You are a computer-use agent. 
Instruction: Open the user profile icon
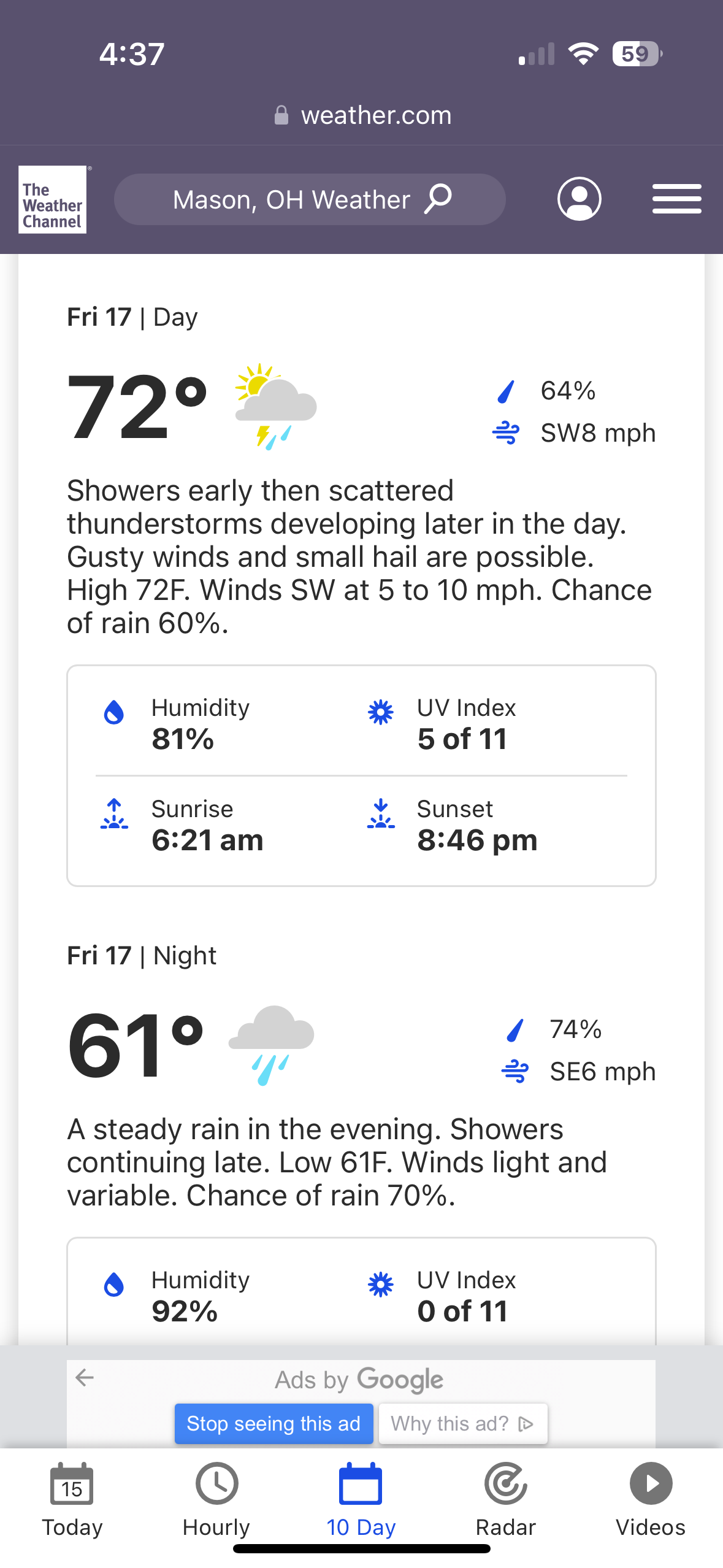pyautogui.click(x=579, y=199)
